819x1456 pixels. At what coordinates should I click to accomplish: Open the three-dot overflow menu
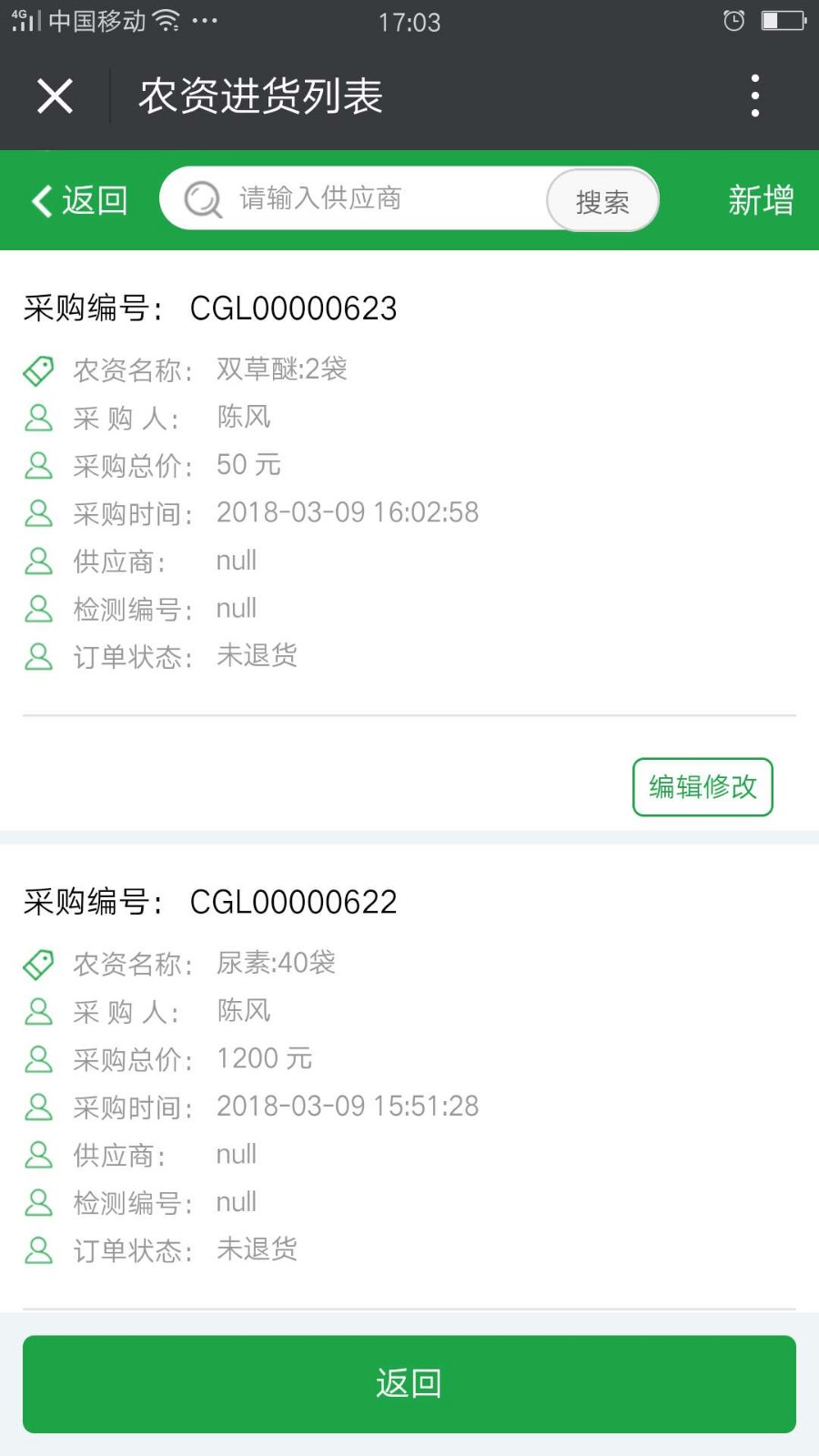755,96
